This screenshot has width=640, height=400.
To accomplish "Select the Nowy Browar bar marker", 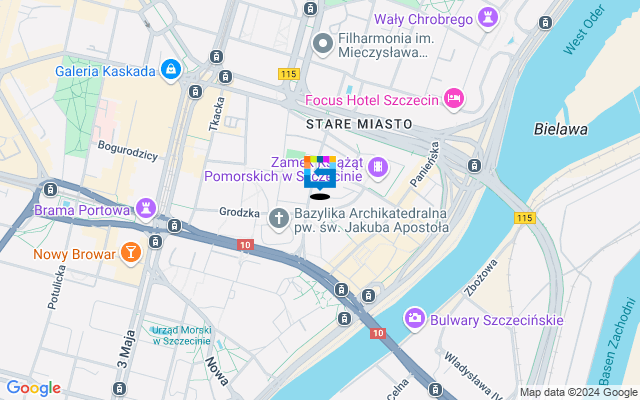I will tap(129, 253).
